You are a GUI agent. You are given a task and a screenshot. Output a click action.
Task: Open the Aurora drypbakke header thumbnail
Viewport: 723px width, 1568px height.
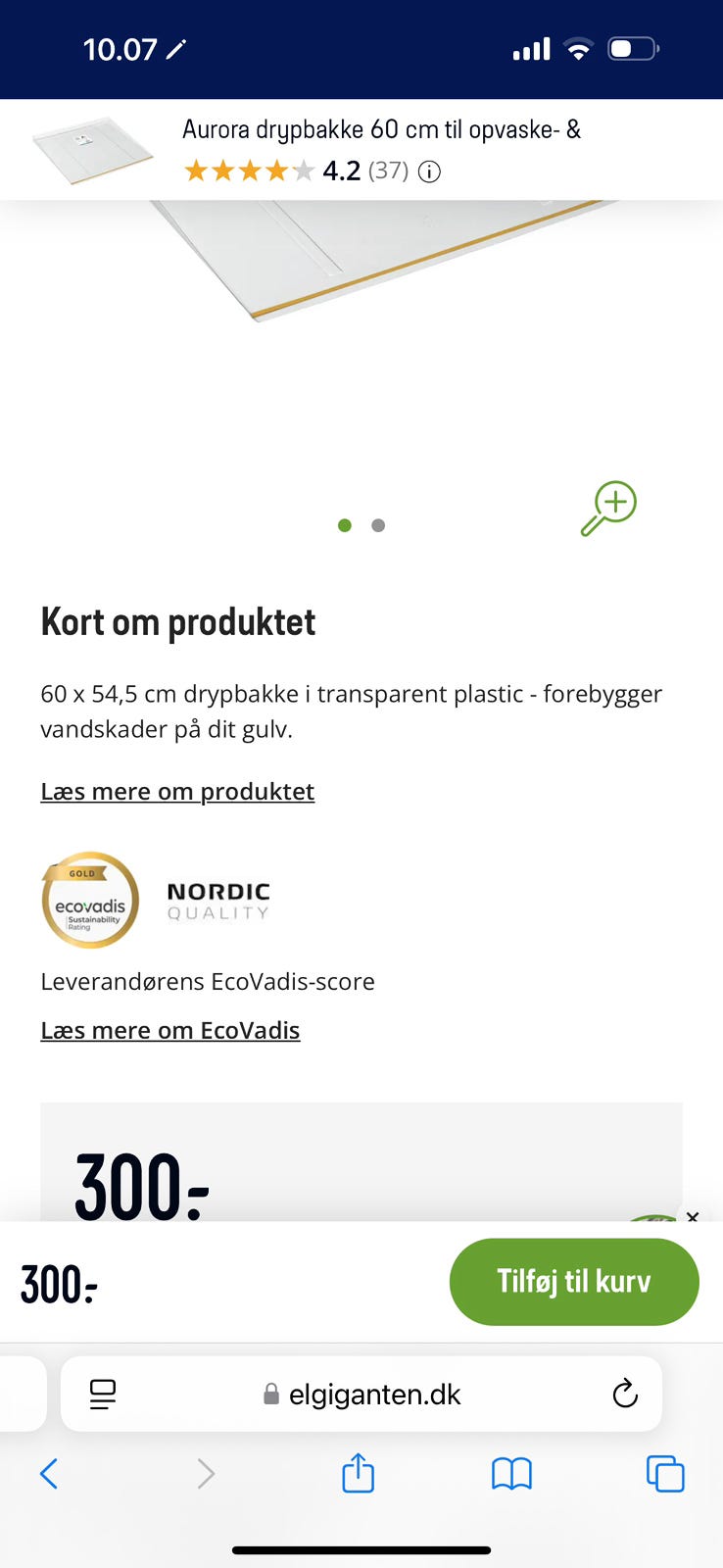93,150
